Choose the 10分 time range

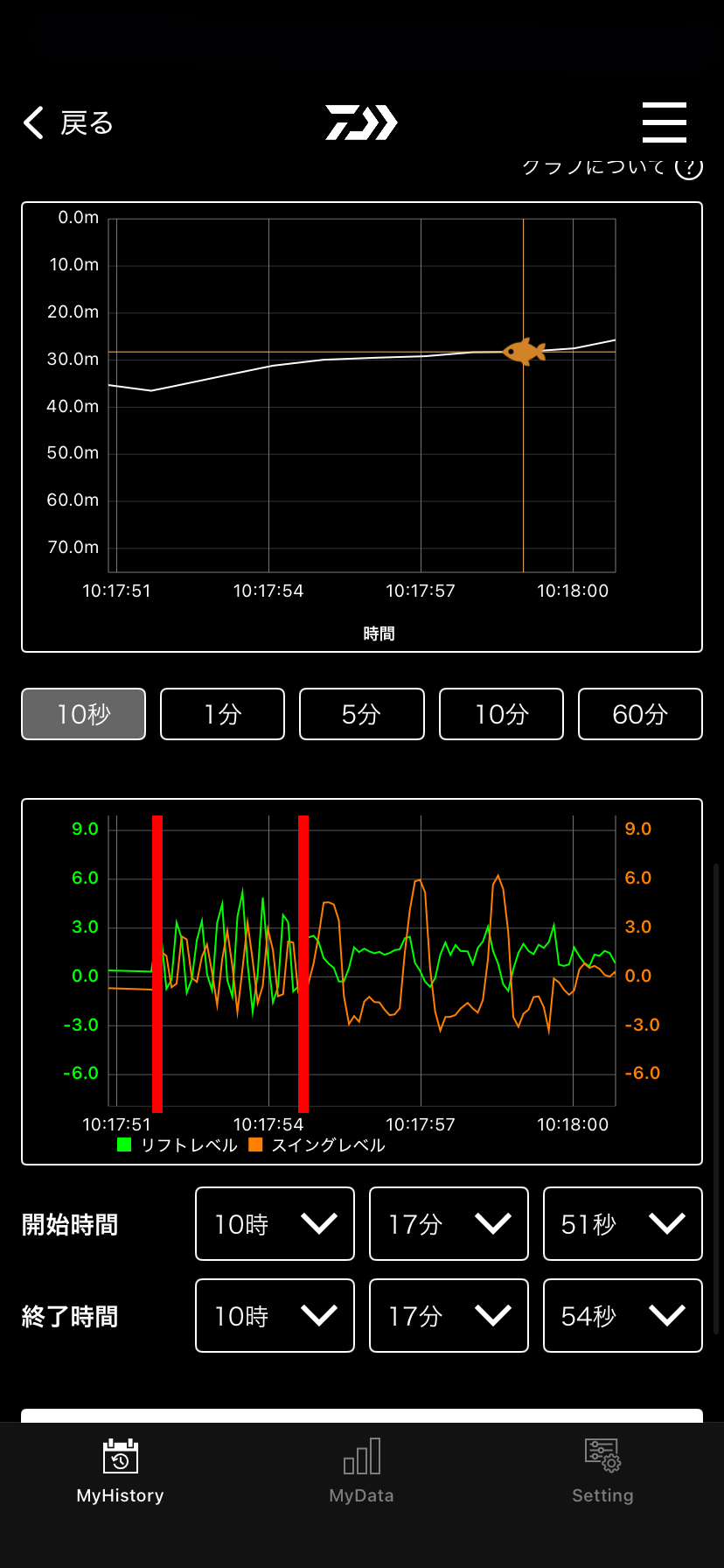[x=501, y=714]
